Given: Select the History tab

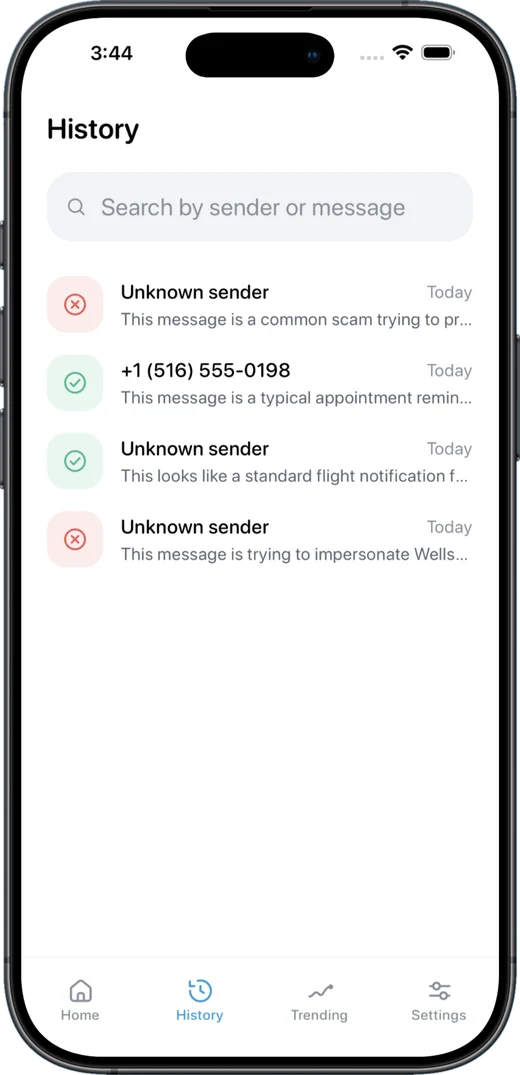Looking at the screenshot, I should pyautogui.click(x=200, y=1001).
